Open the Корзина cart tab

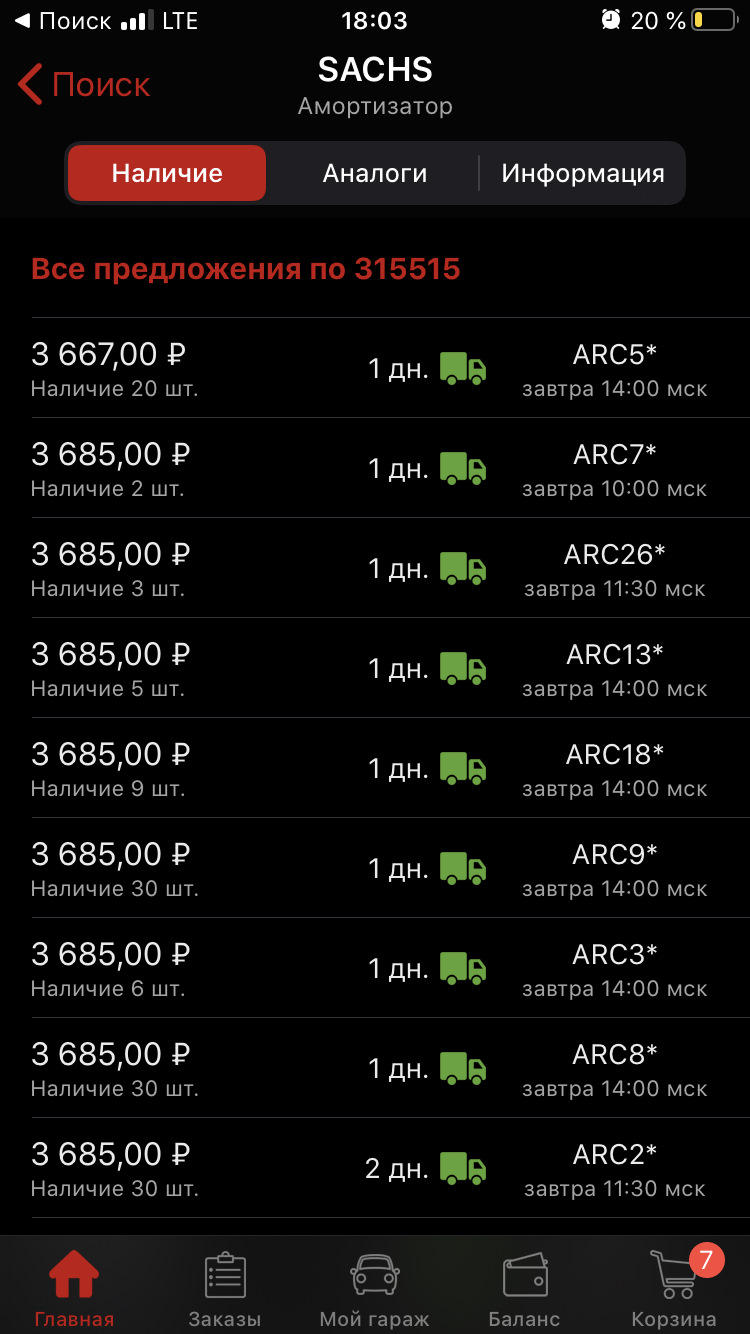coord(674,1288)
